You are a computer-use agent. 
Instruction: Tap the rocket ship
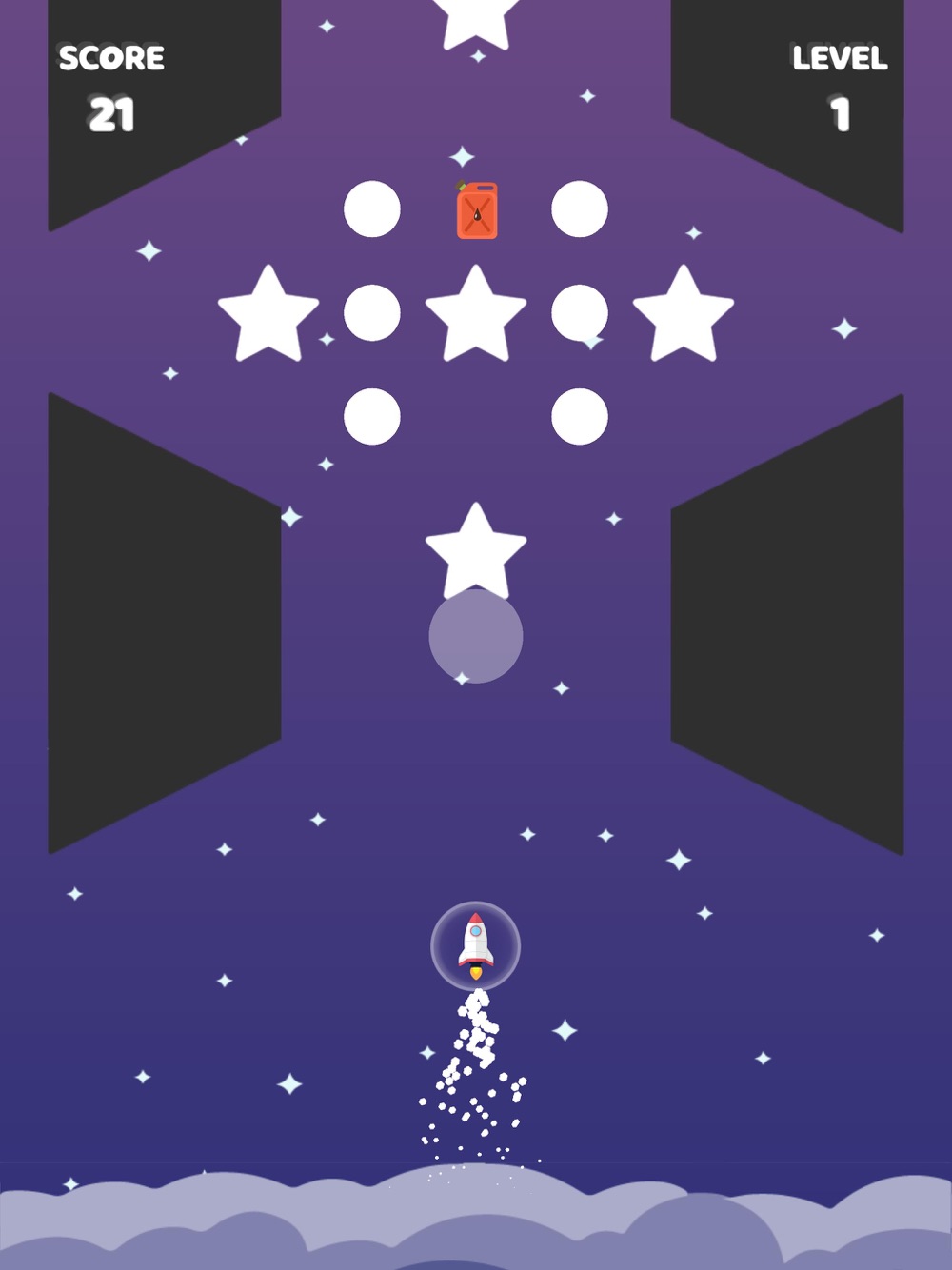click(x=475, y=944)
